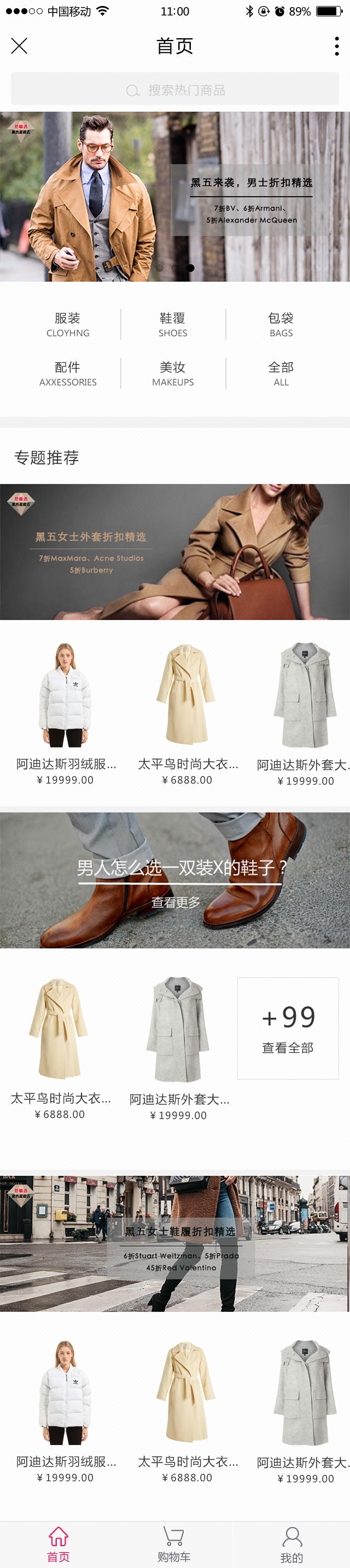Show 全部 ALL categories
This screenshot has height=1568, width=350.
click(x=281, y=374)
